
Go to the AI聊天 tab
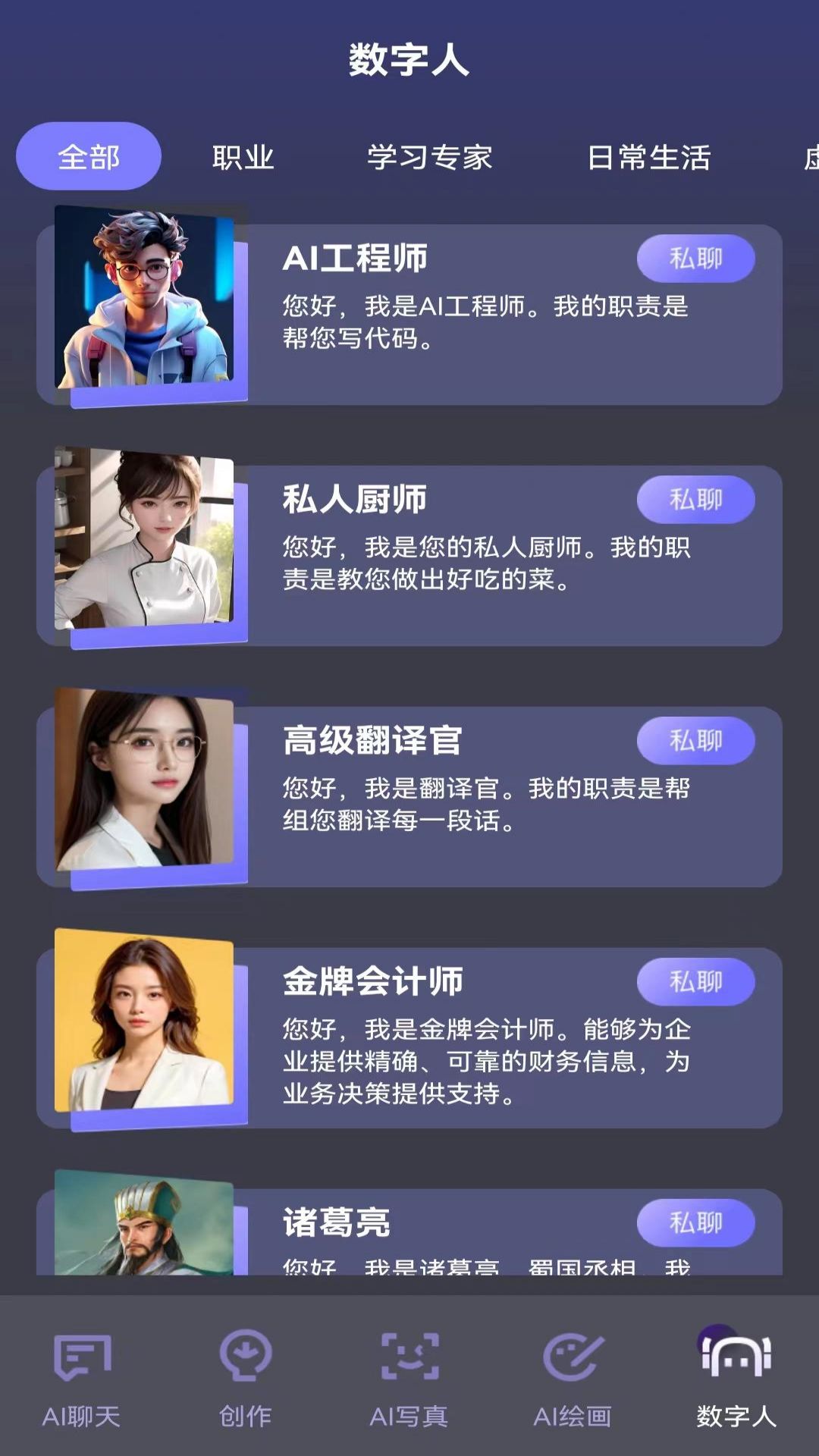point(82,1377)
